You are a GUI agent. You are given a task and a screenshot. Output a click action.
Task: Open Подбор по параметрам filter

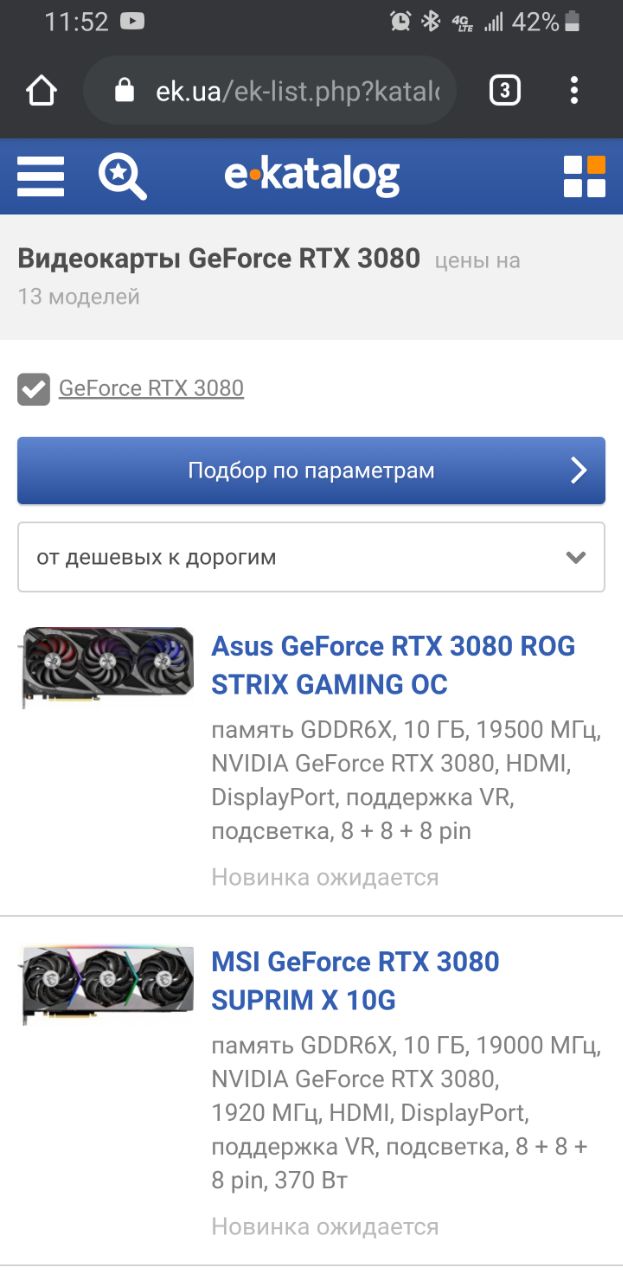(311, 470)
